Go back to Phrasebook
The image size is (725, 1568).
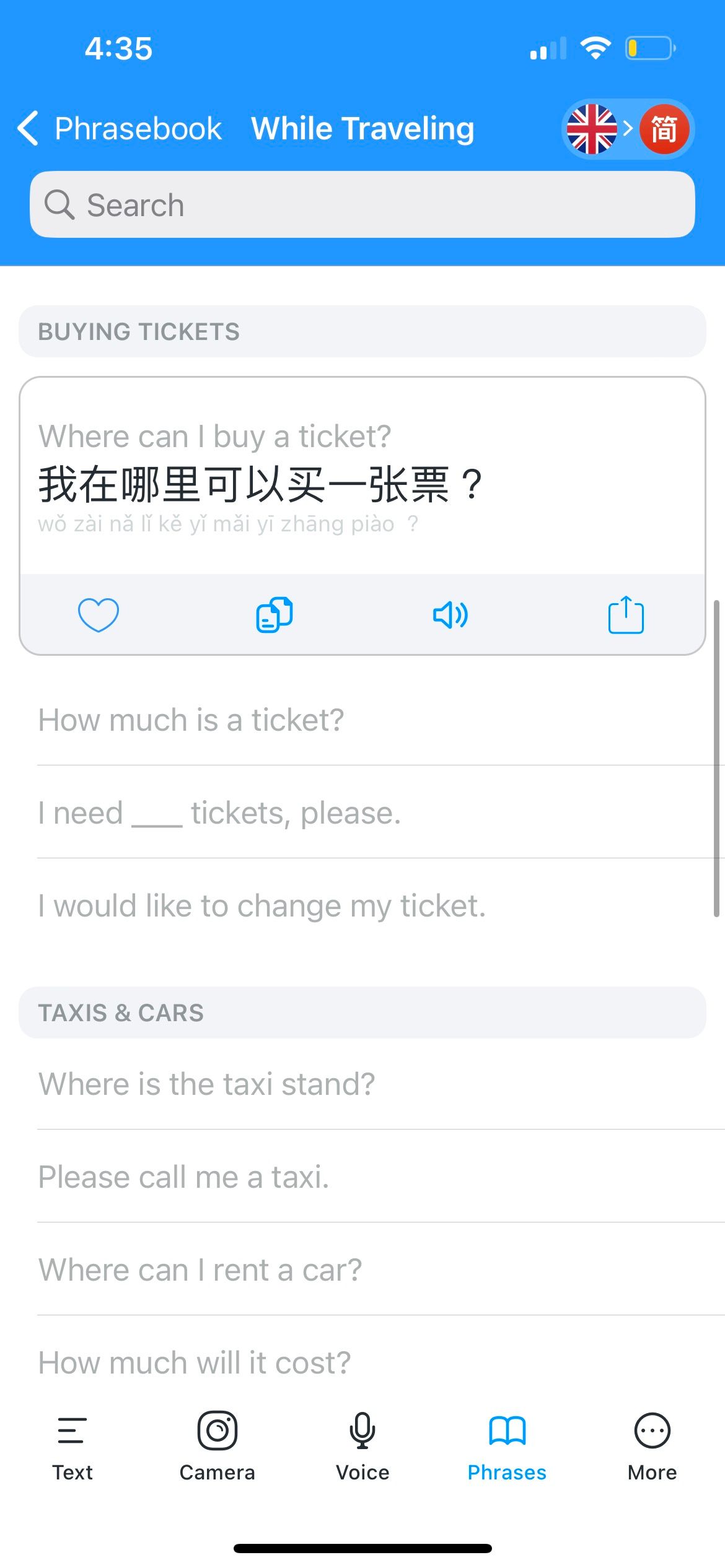click(119, 129)
